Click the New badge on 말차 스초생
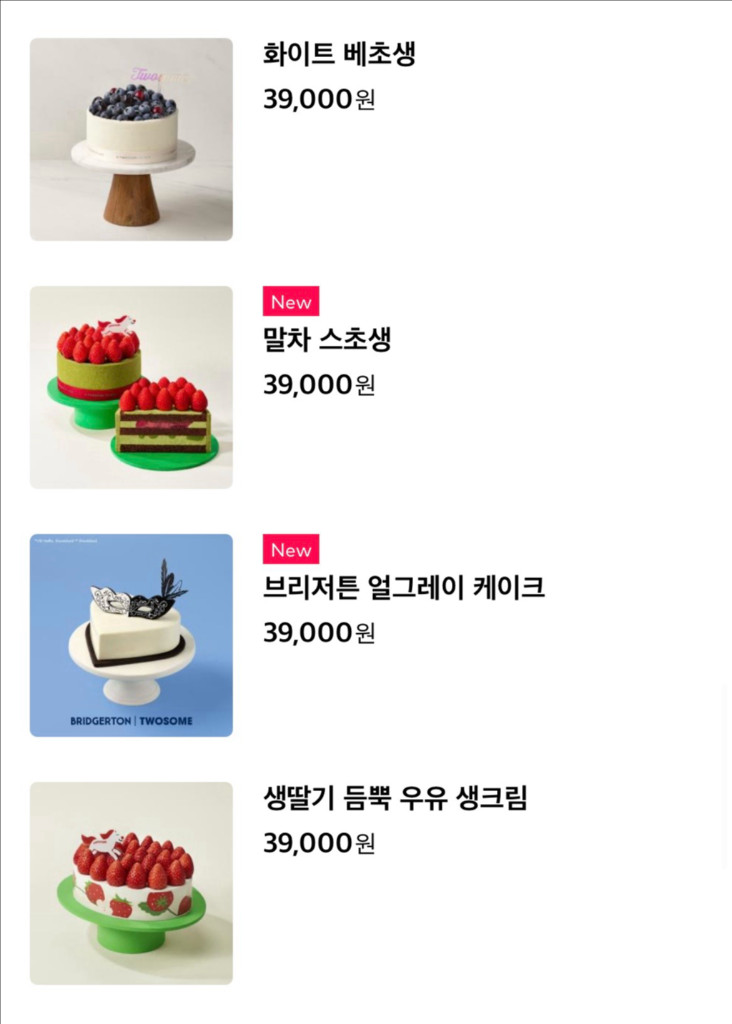The height and width of the screenshot is (1024, 732). (x=290, y=301)
